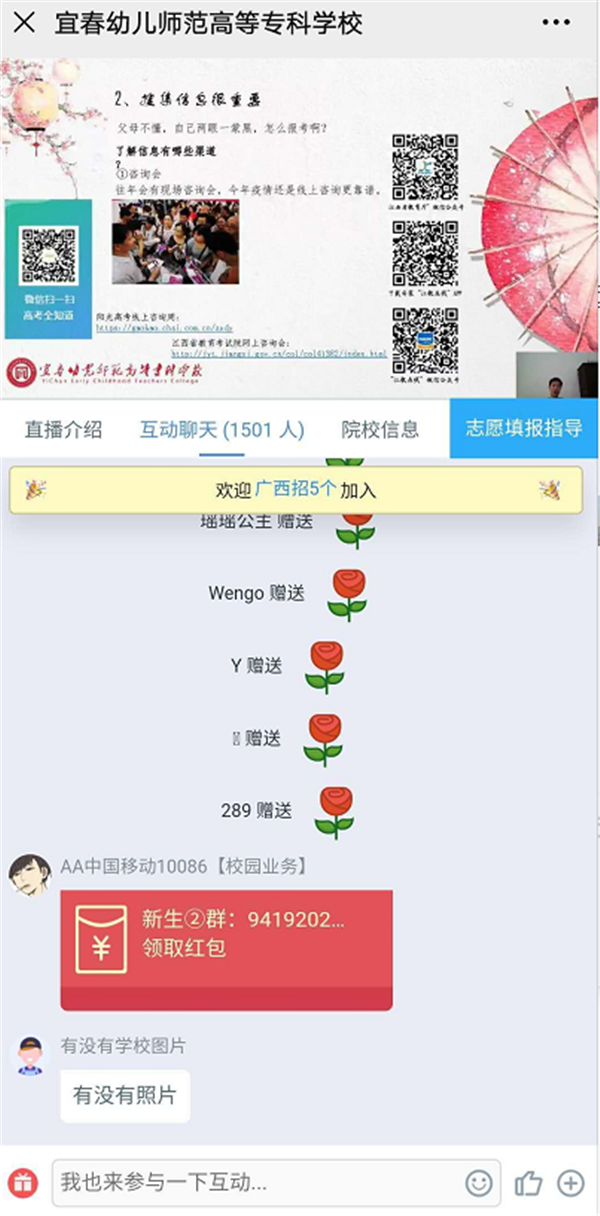Give the live stream a thumbs up
The width and height of the screenshot is (600, 1216).
[529, 1183]
